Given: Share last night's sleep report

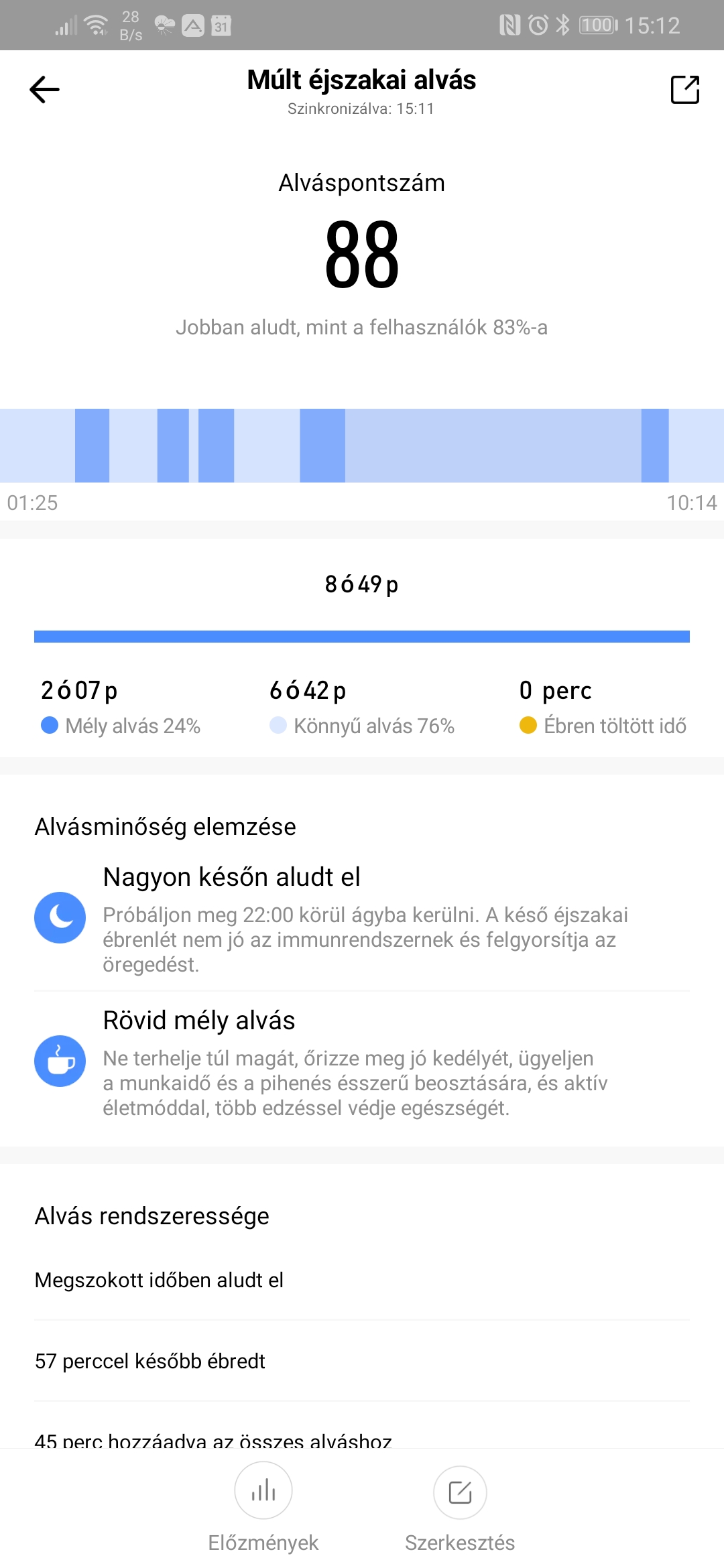Looking at the screenshot, I should point(684,89).
